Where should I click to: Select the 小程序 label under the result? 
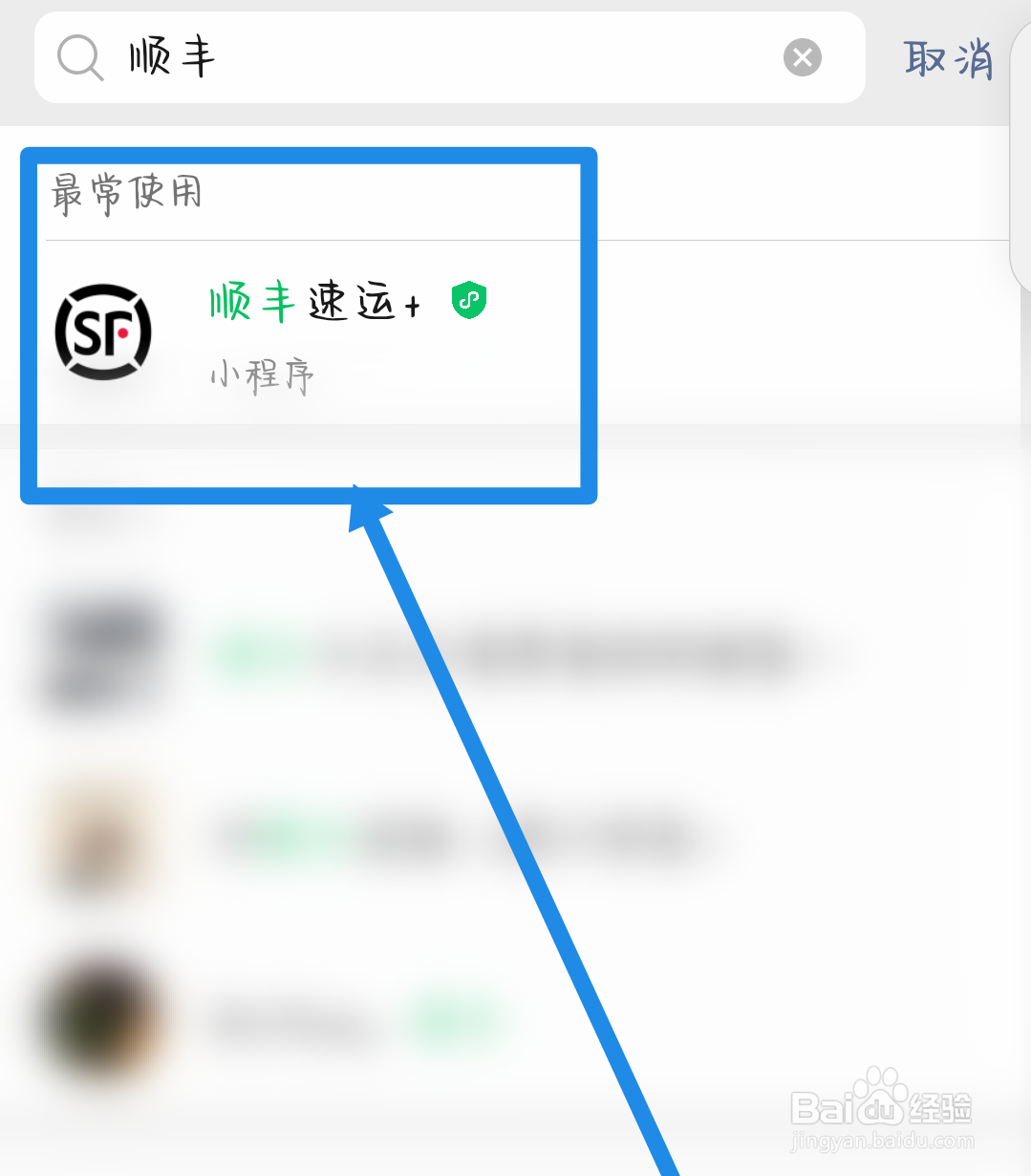(260, 374)
